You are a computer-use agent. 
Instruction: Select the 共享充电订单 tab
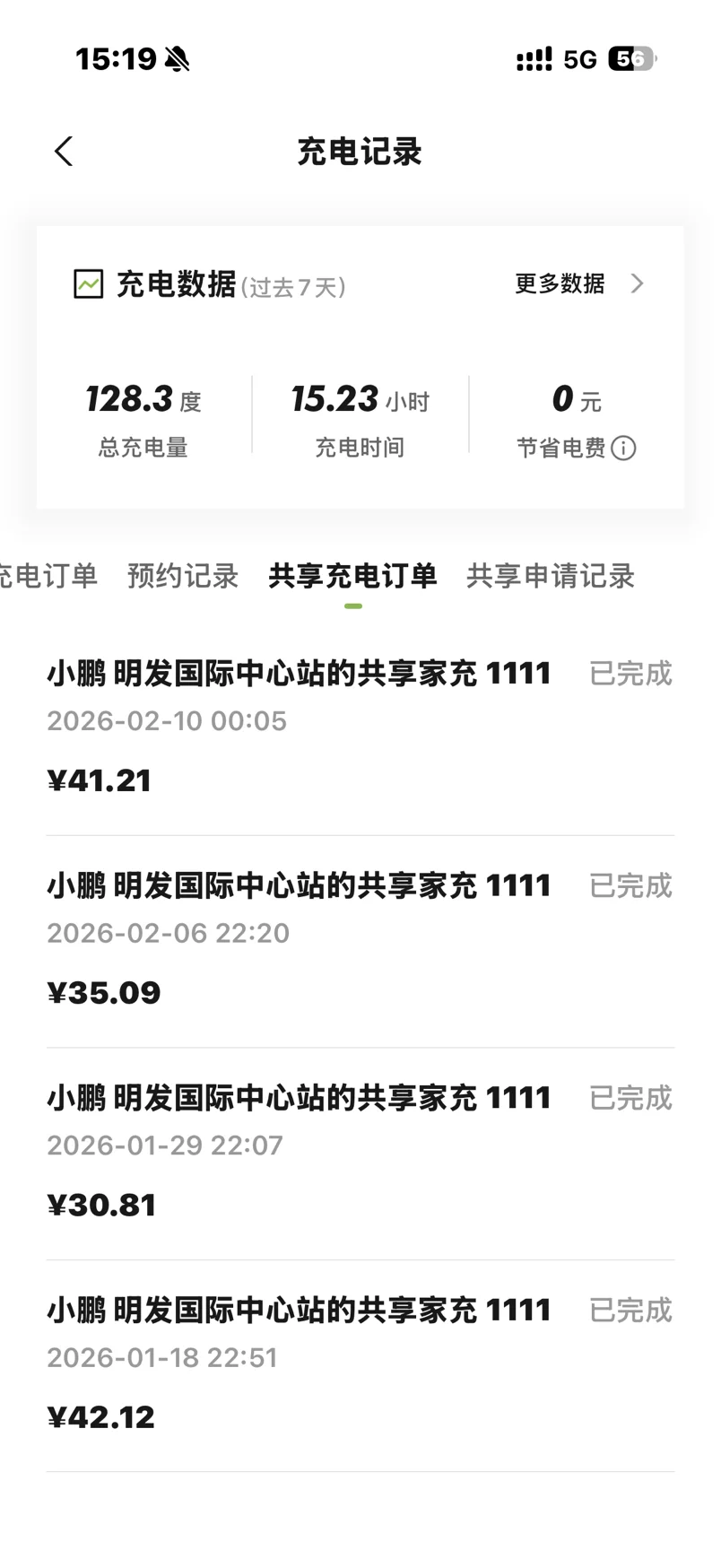[352, 576]
